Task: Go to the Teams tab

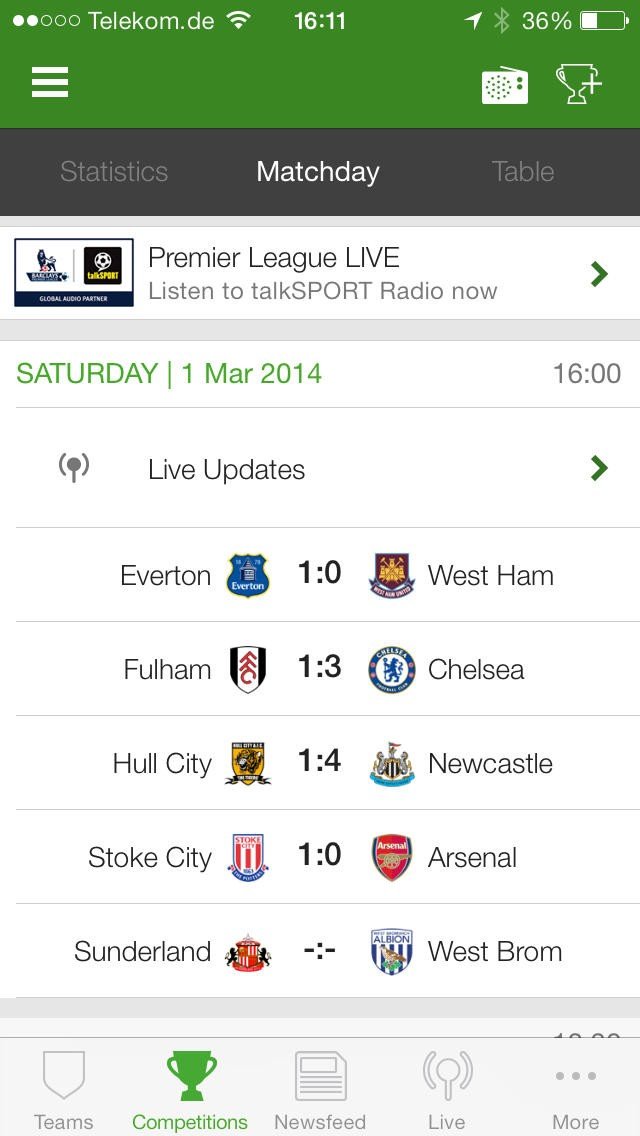Action: pos(63,1090)
